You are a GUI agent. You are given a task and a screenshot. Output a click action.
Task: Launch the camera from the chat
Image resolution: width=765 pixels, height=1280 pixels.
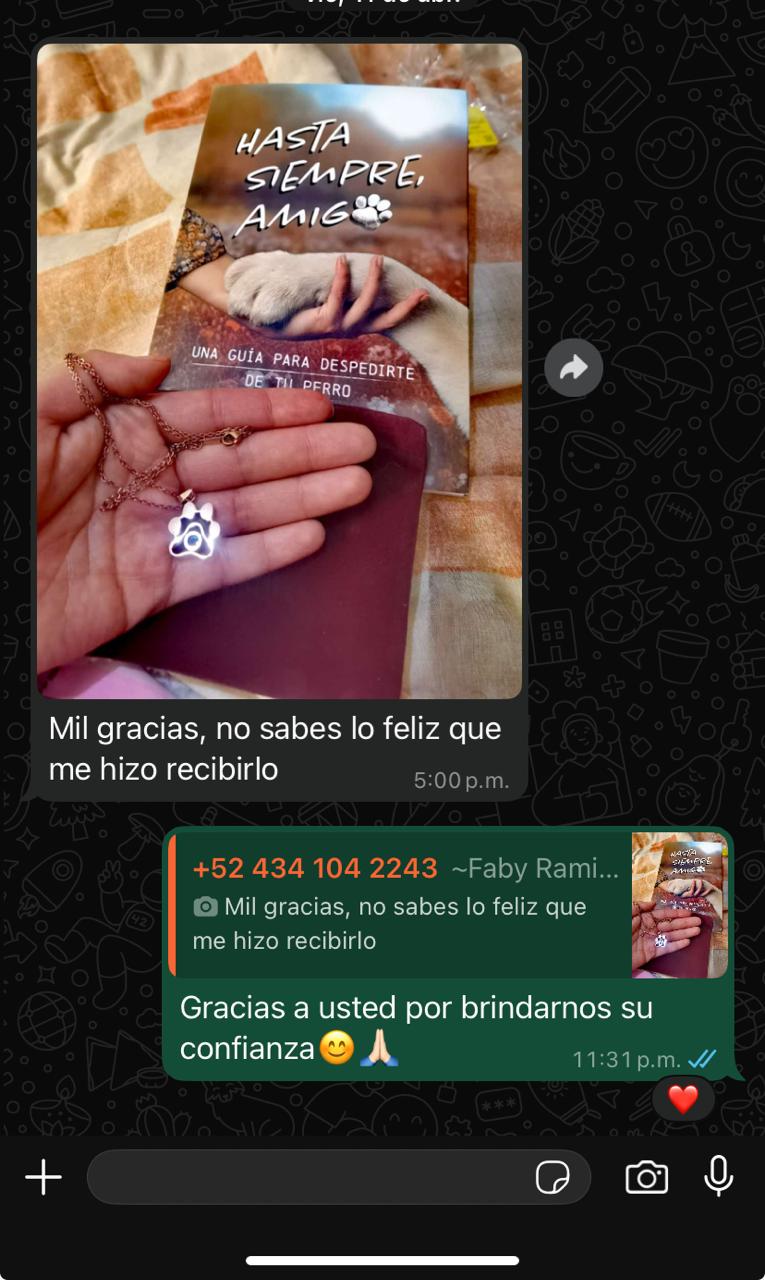tap(647, 1177)
